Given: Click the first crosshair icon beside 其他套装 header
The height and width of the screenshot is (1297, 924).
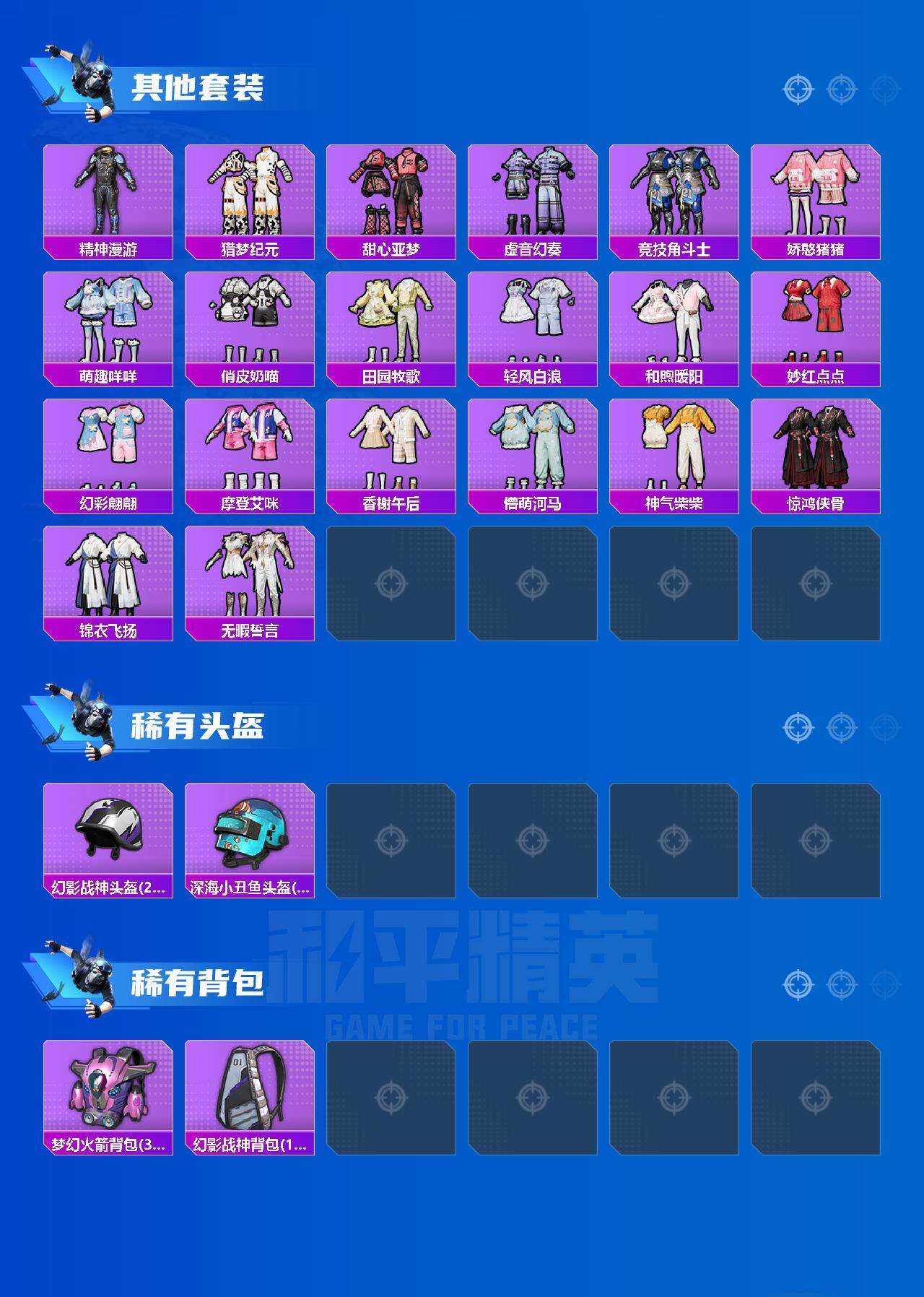Looking at the screenshot, I should pos(797,89).
